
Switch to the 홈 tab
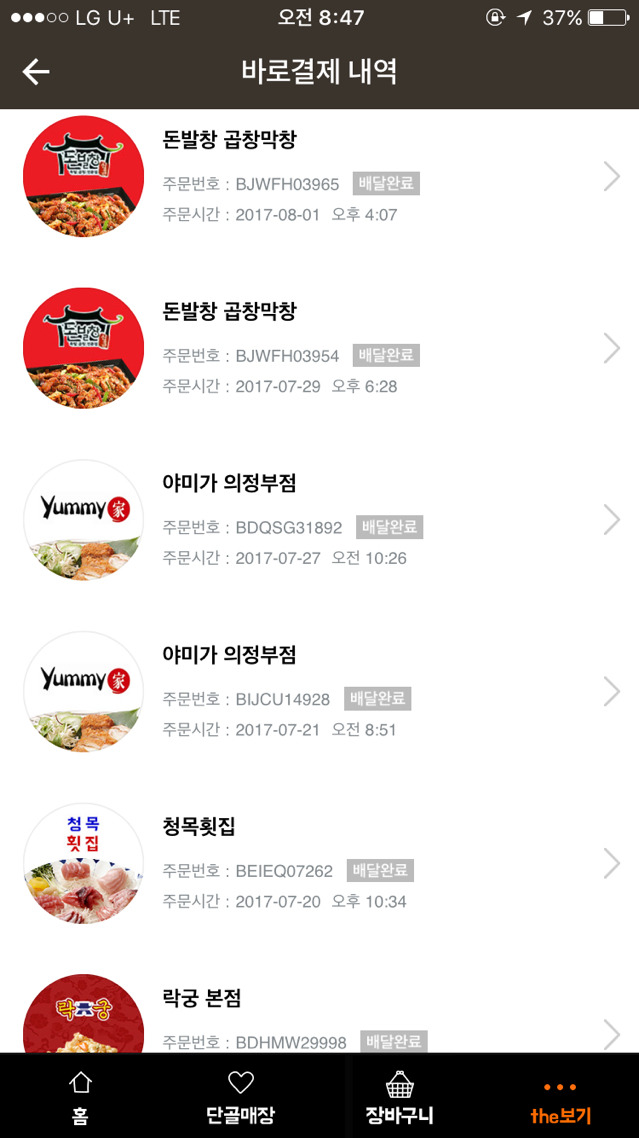click(80, 1097)
